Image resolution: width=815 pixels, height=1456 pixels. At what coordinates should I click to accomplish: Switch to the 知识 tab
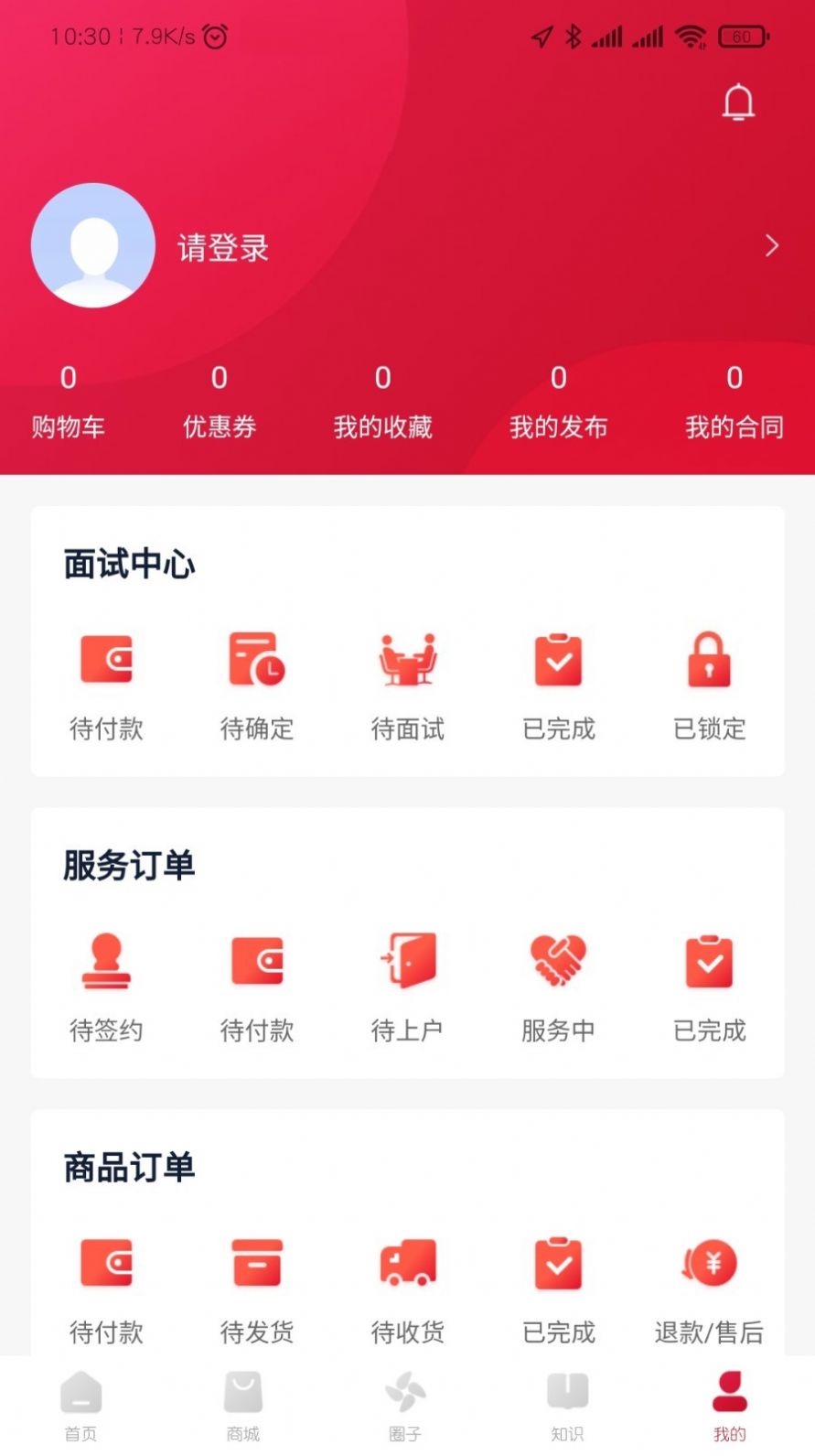click(x=567, y=1405)
